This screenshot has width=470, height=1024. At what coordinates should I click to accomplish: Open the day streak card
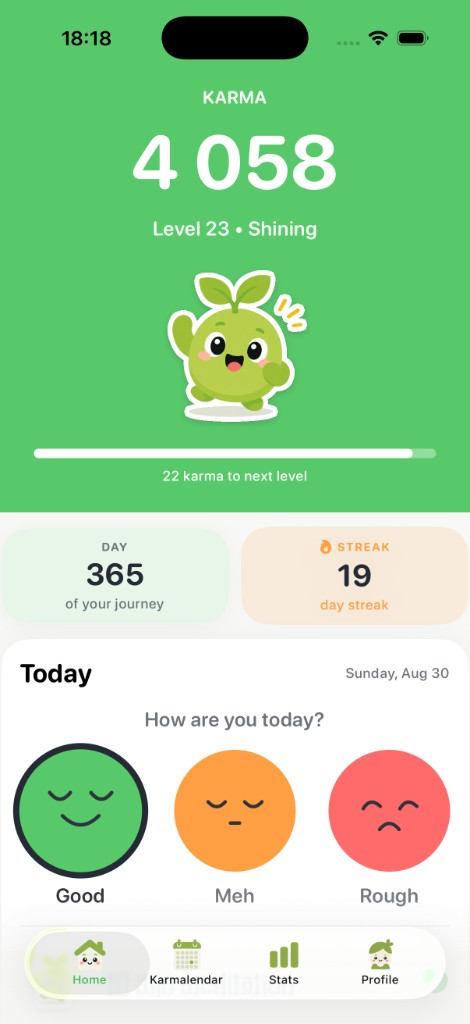(354, 575)
